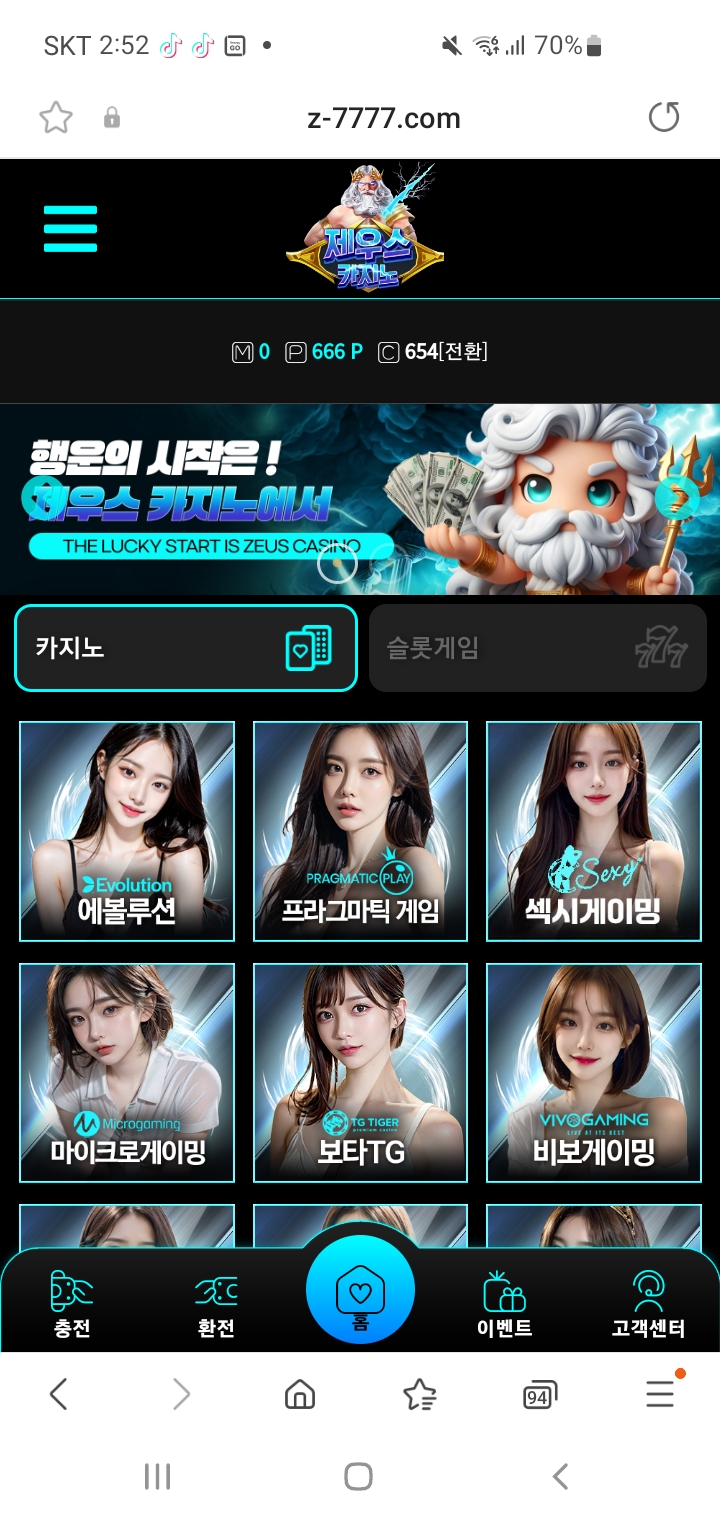Launch the 섹시게이밍 game tile
This screenshot has height=1520, width=720.
[x=593, y=831]
